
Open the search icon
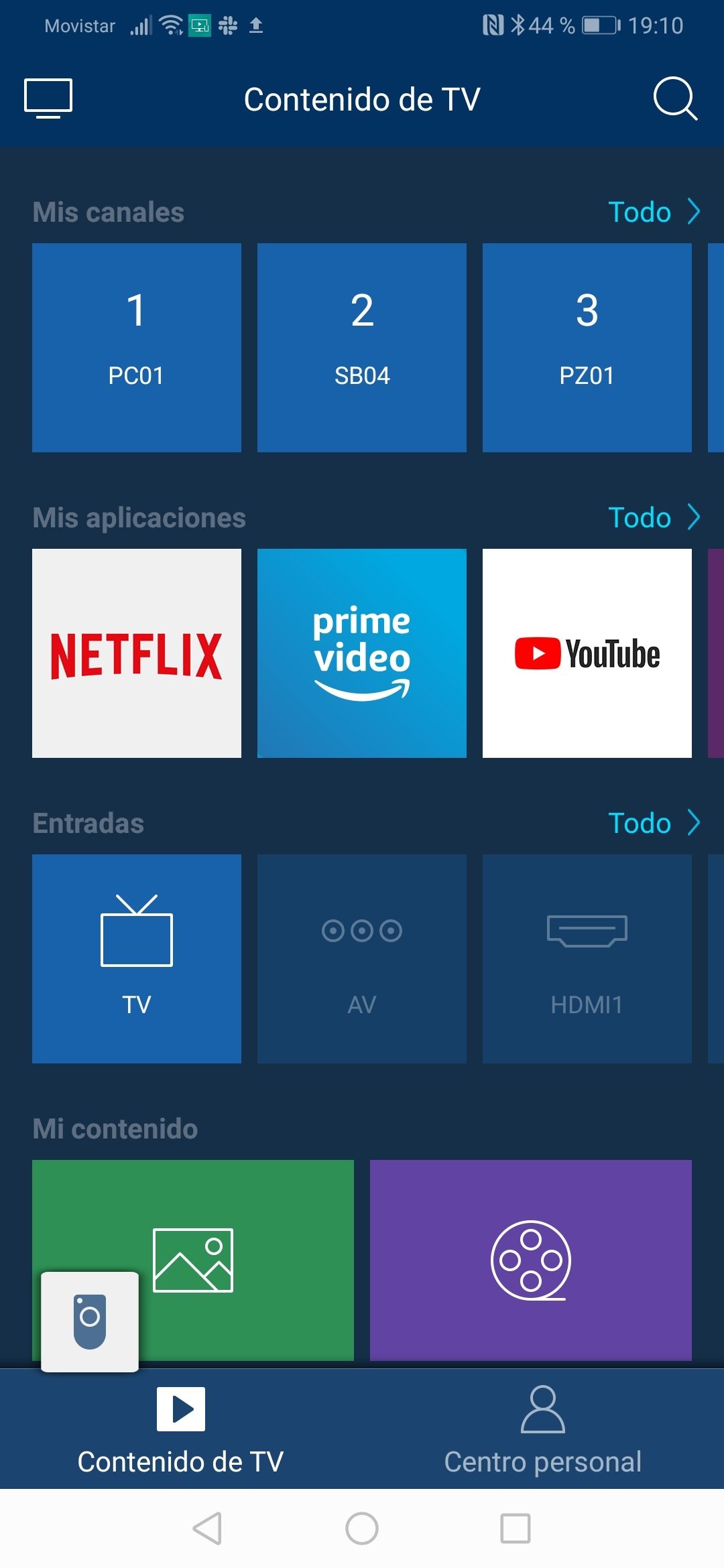click(x=675, y=99)
